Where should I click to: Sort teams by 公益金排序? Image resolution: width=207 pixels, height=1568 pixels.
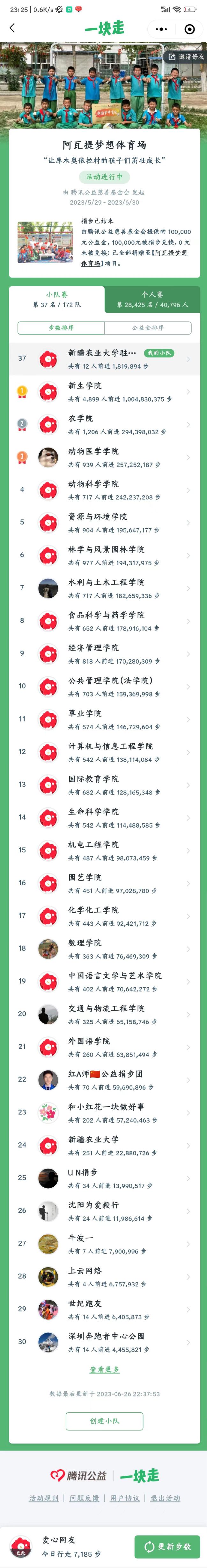click(x=147, y=328)
